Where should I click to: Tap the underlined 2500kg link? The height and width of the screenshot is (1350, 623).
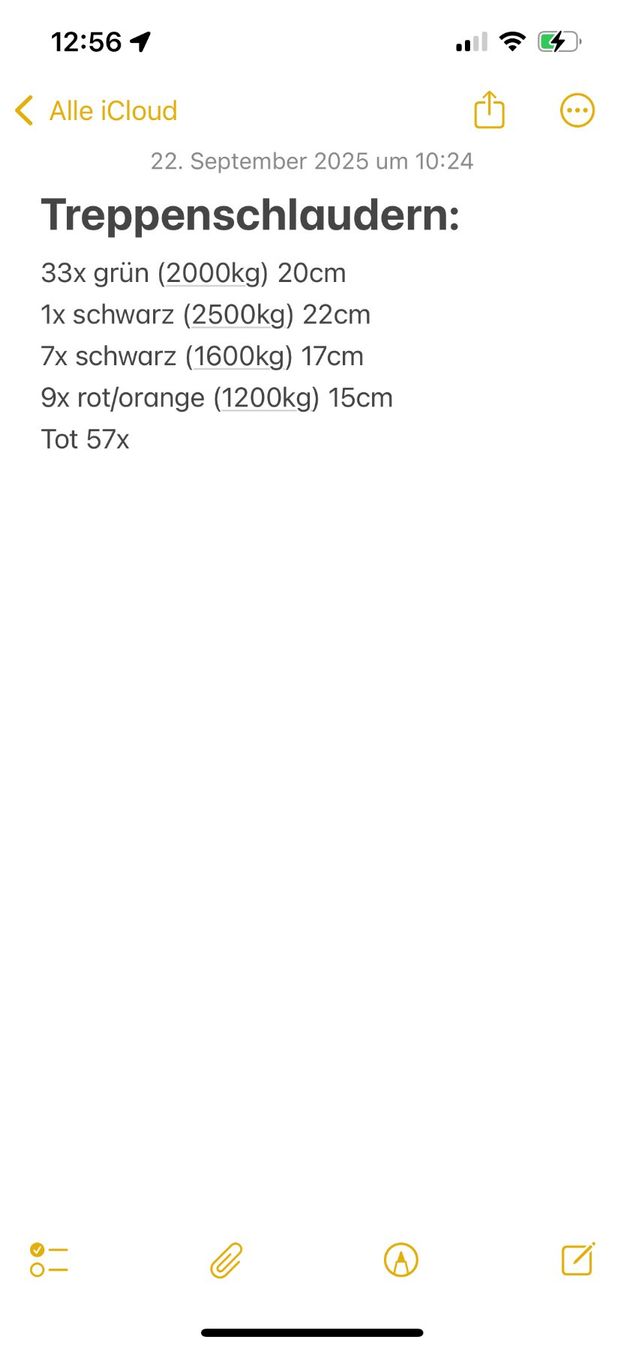[x=238, y=315]
